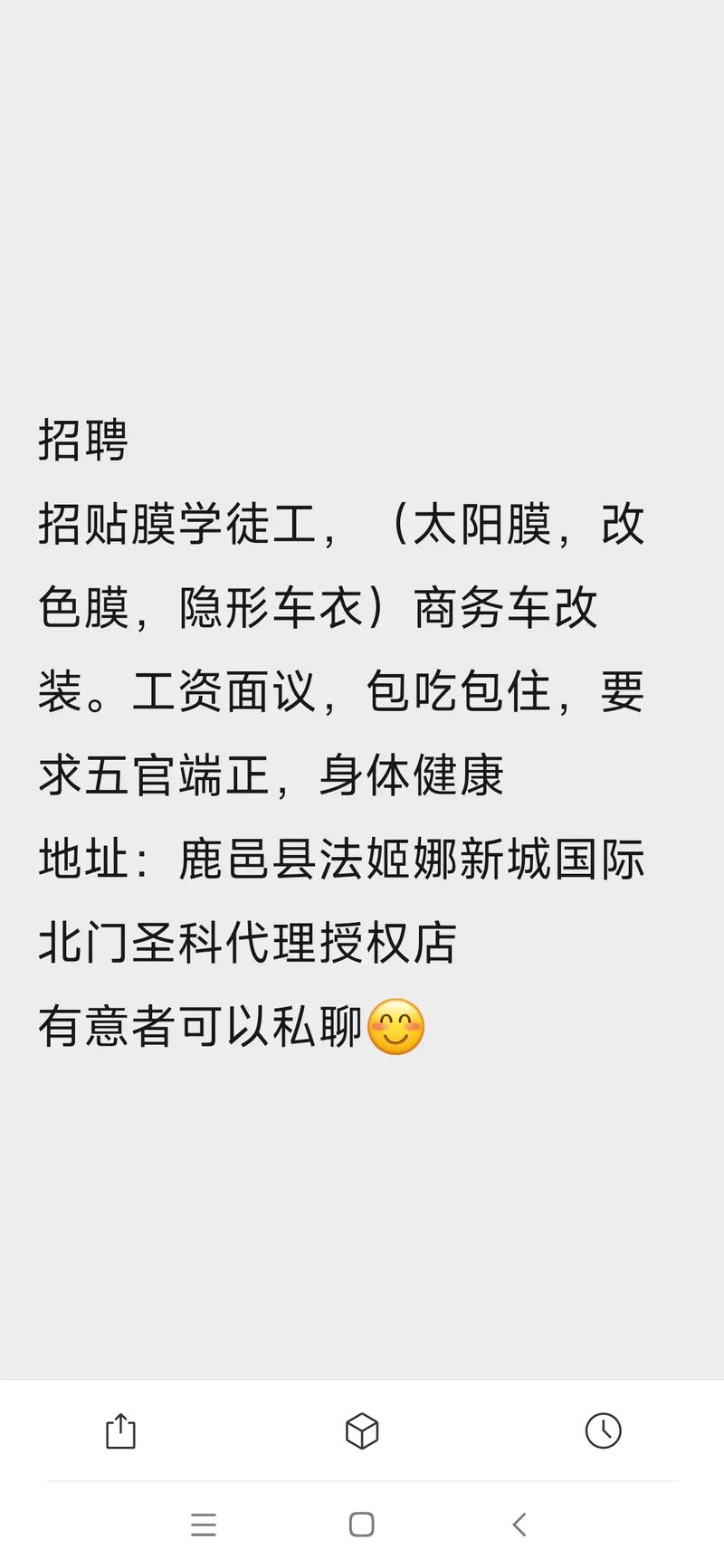Go back with the system back arrow
Image resolution: width=724 pixels, height=1568 pixels.
[x=519, y=1525]
